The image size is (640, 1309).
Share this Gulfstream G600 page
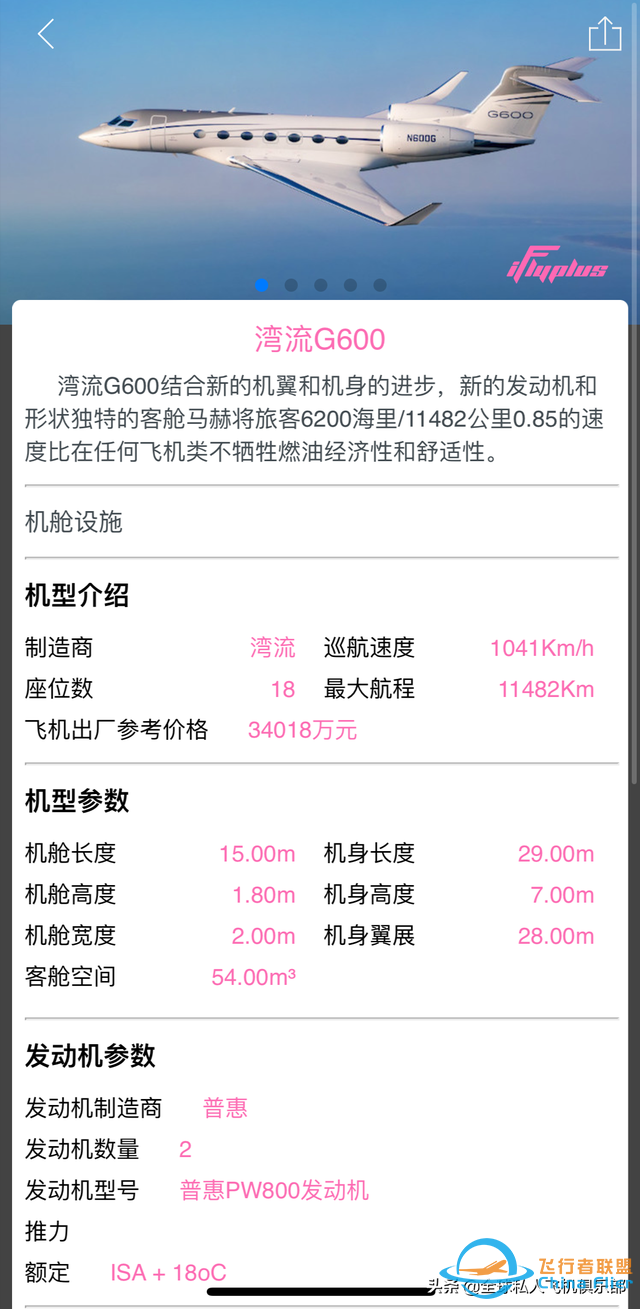(x=604, y=33)
